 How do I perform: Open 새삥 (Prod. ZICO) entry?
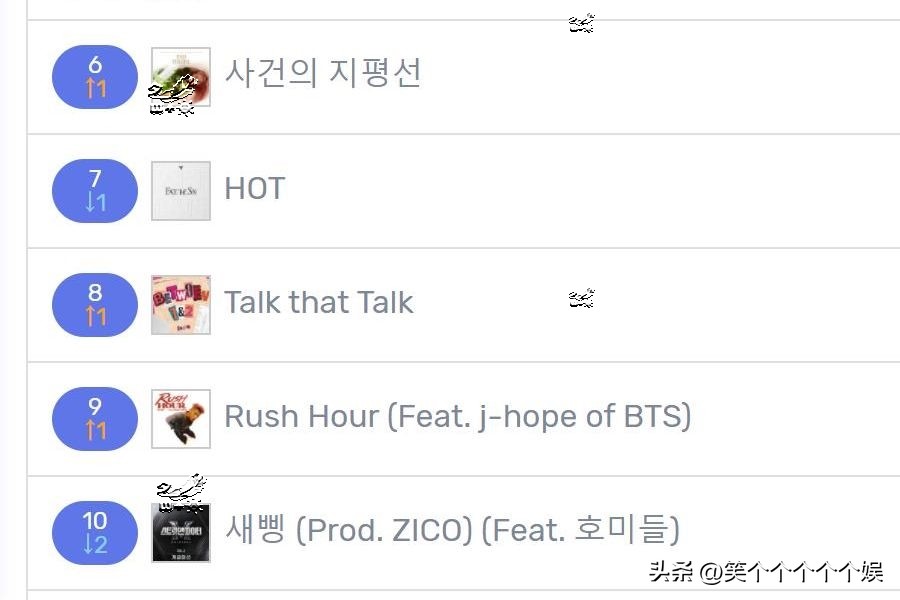(x=451, y=531)
